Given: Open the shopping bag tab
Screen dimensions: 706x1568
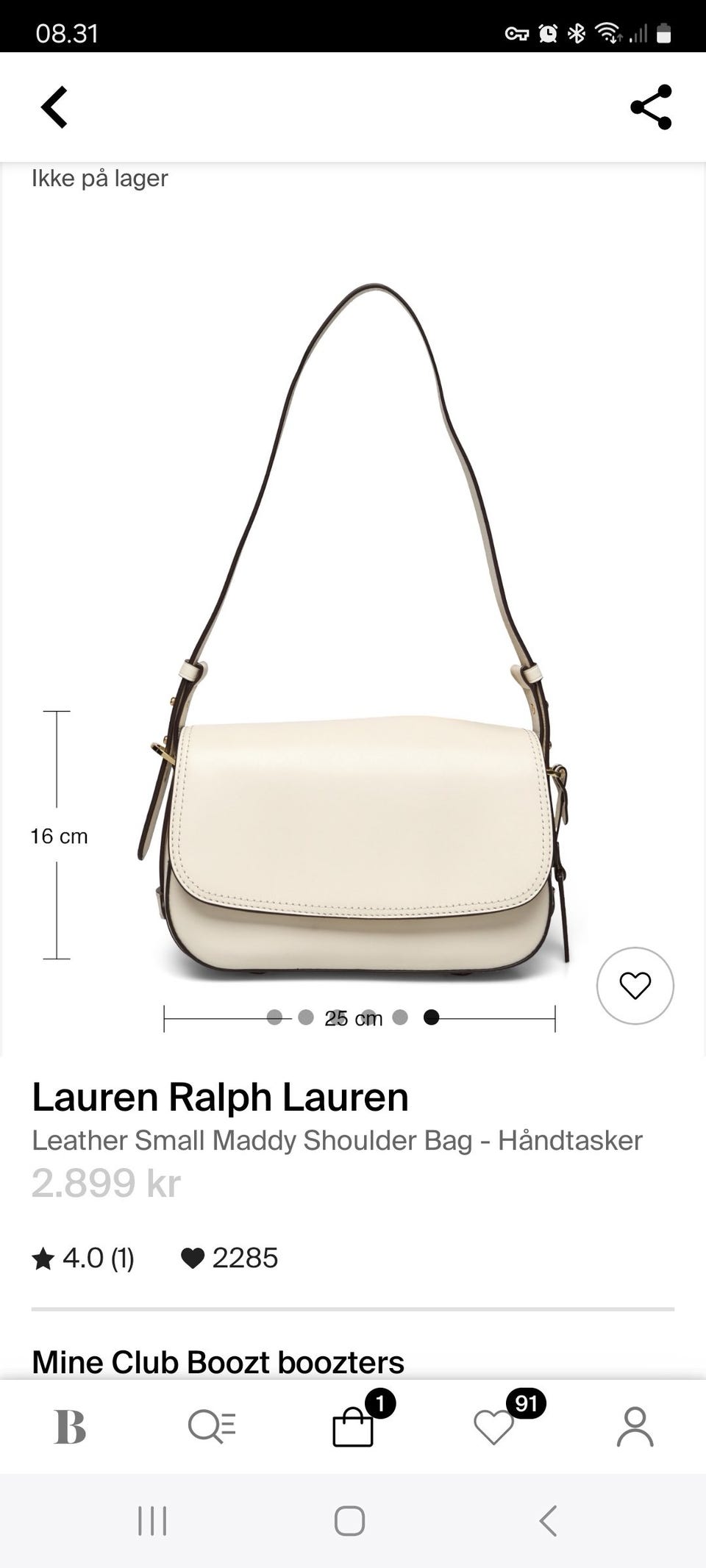Looking at the screenshot, I should point(354,1425).
